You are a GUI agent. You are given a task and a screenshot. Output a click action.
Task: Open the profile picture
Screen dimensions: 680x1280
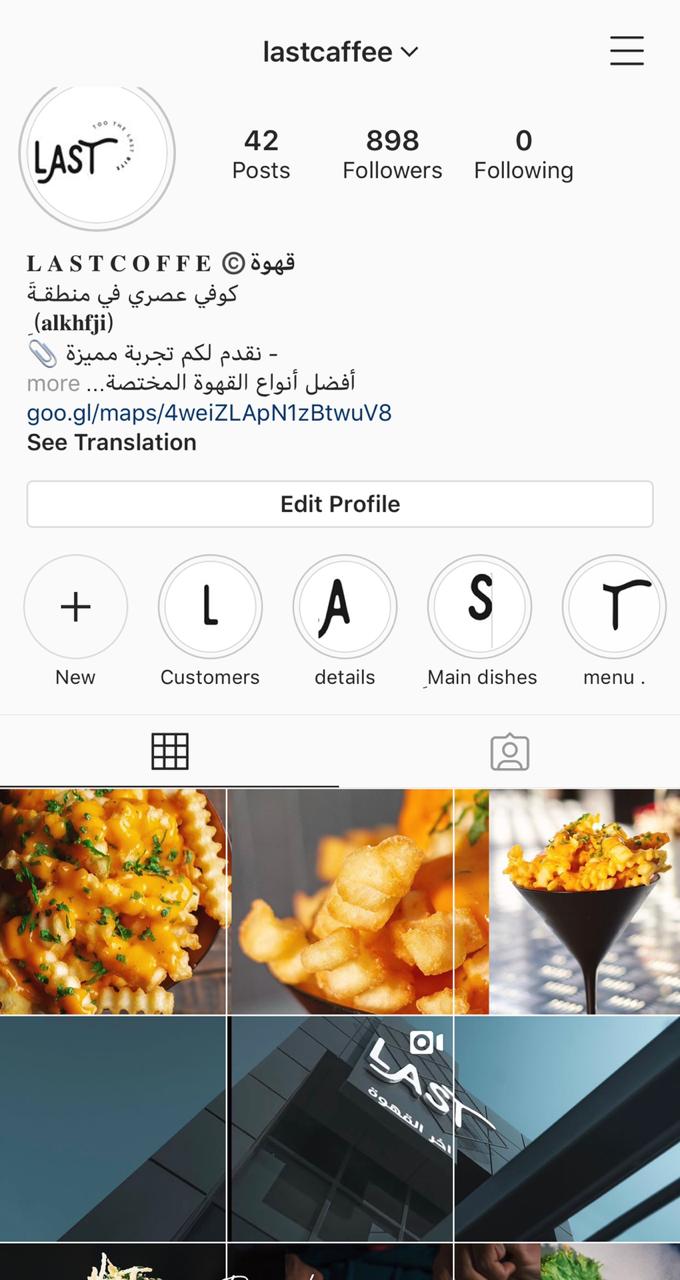97,154
